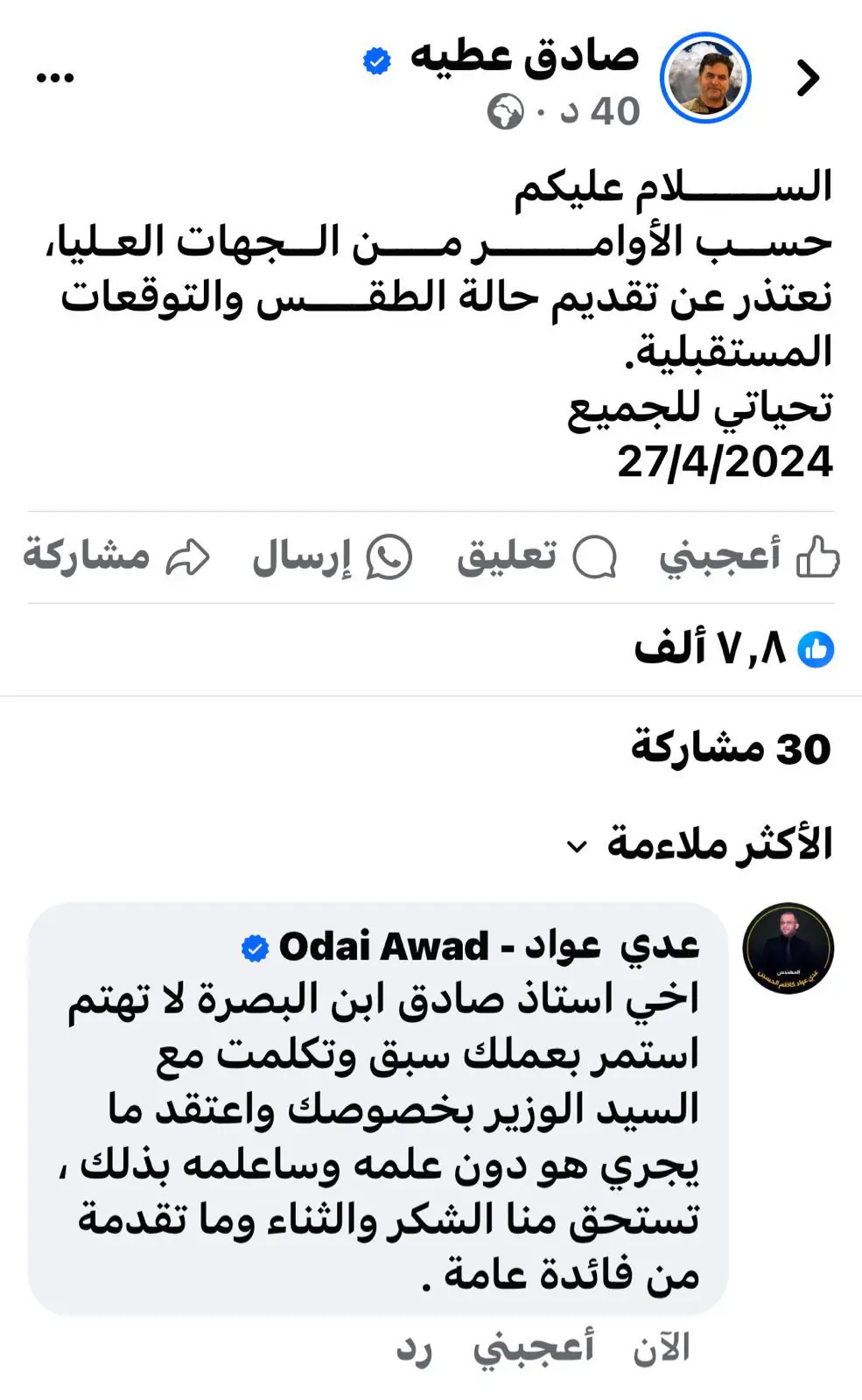Image resolution: width=862 pixels, height=1400 pixels.
Task: Share the post using مشاركة button
Action: pyautogui.click(x=116, y=556)
